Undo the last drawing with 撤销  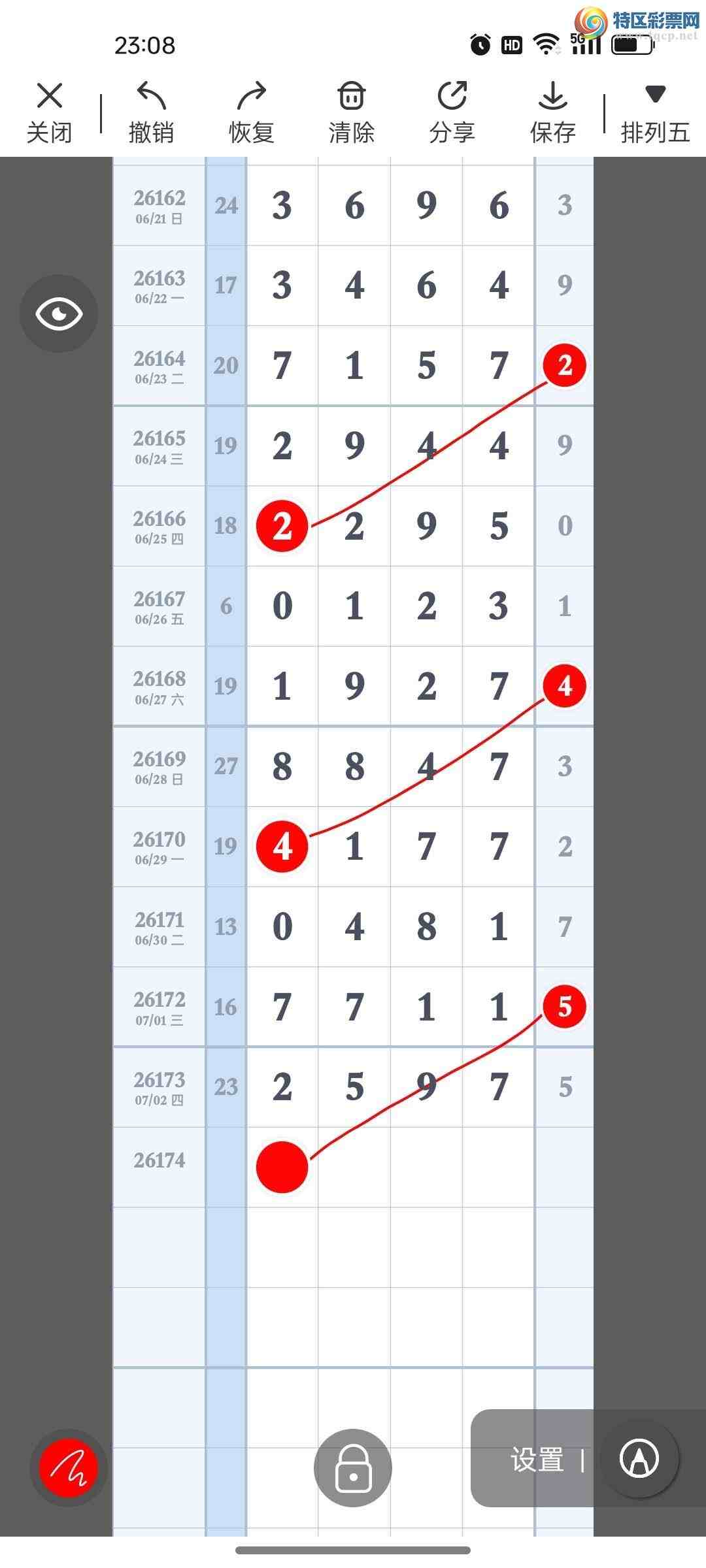click(151, 112)
